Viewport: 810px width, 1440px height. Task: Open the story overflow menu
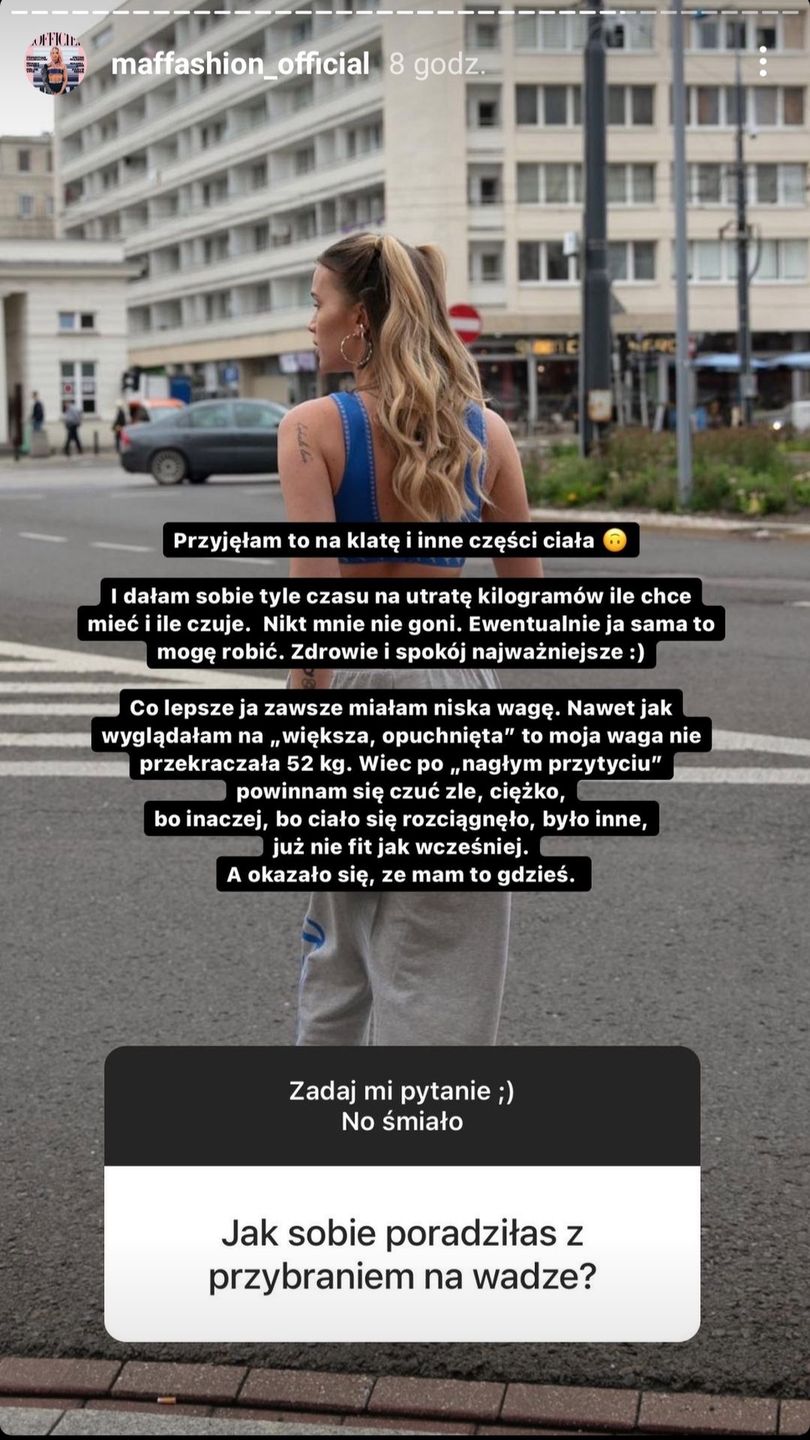coord(763,62)
